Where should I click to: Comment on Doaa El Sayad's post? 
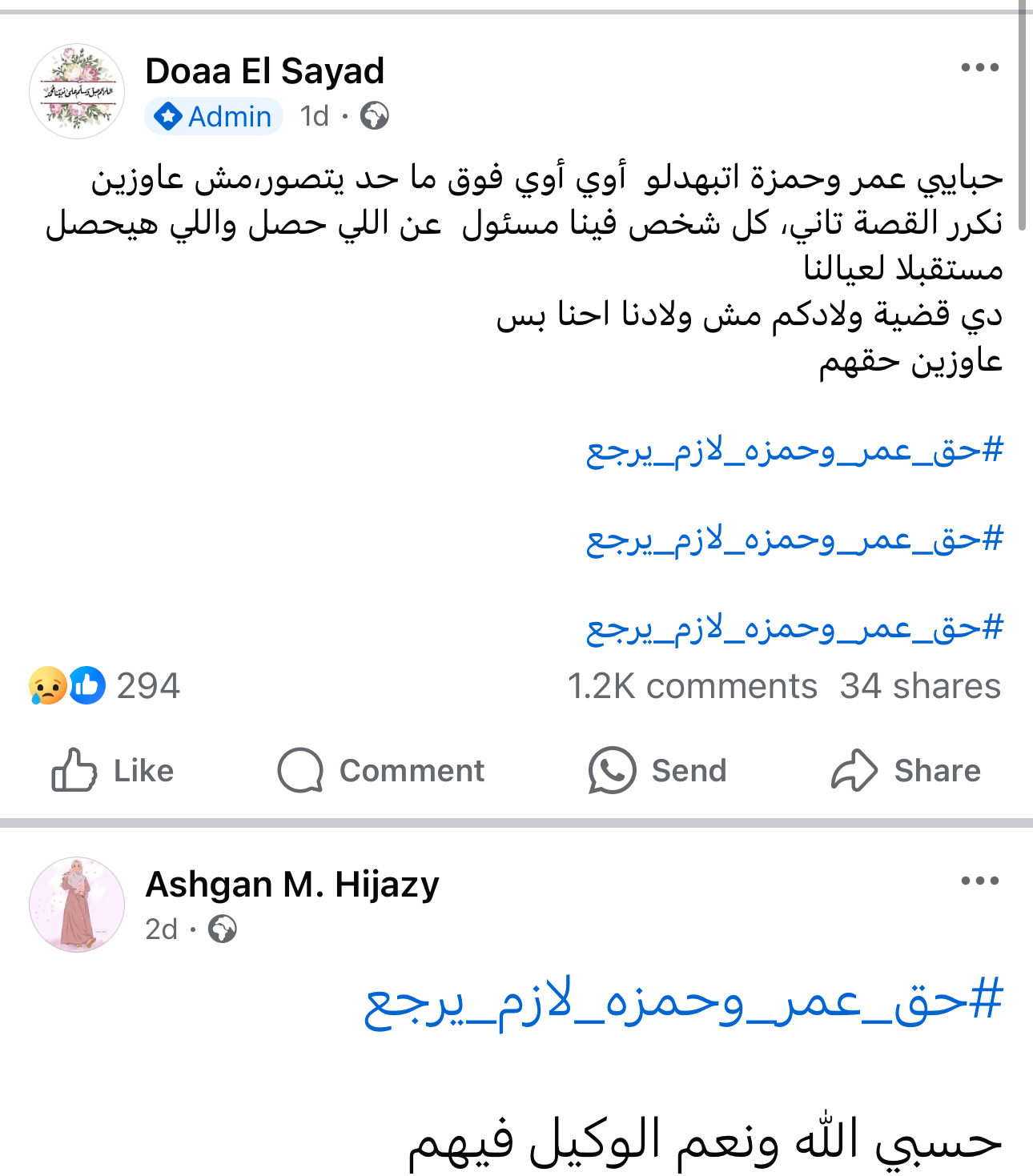tap(381, 770)
